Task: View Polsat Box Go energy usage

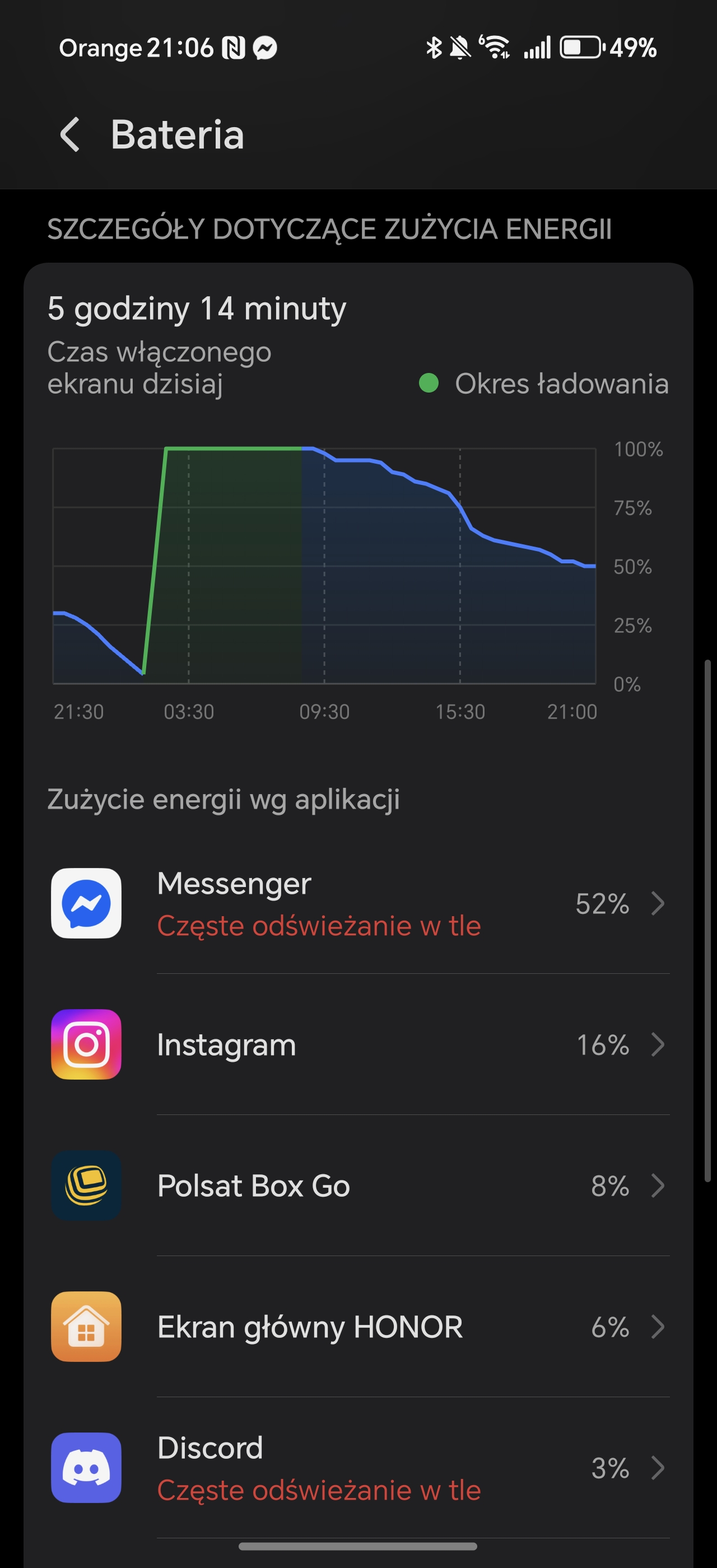Action: point(358,1186)
